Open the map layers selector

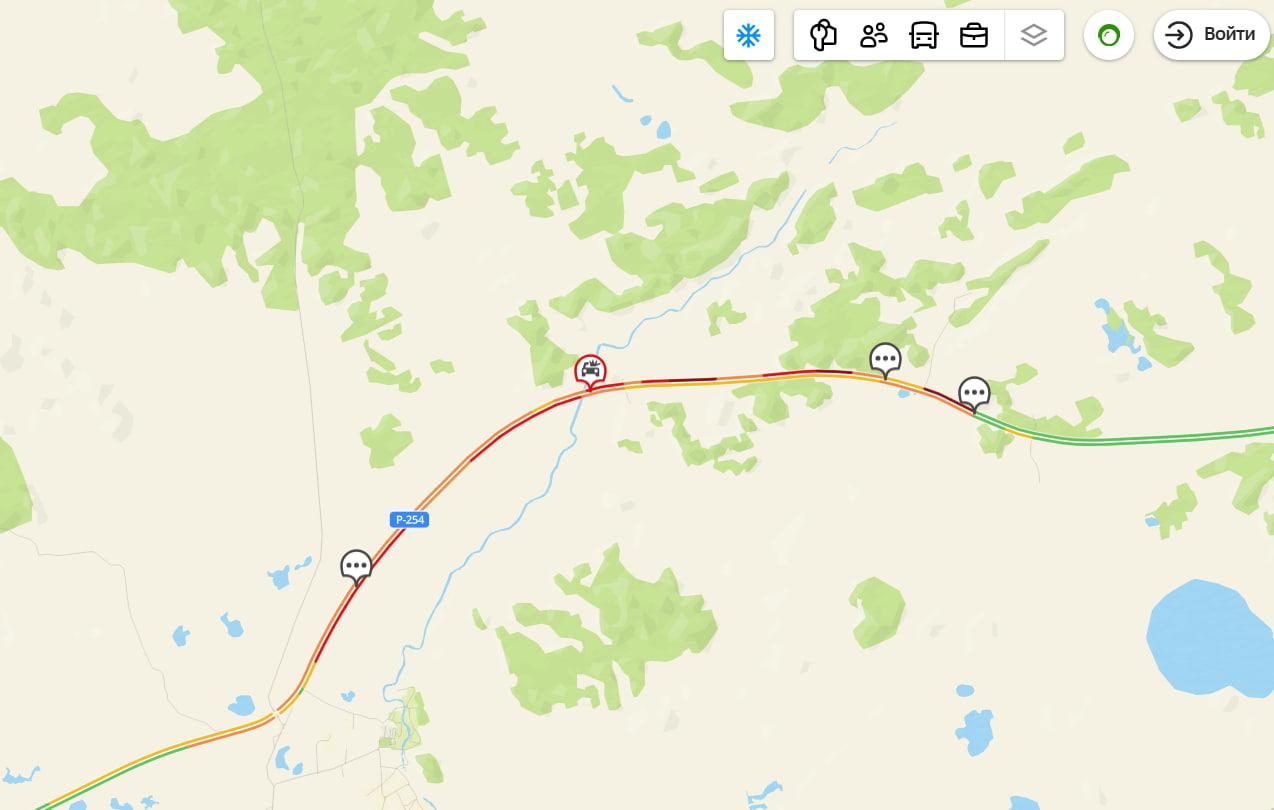coord(1033,36)
